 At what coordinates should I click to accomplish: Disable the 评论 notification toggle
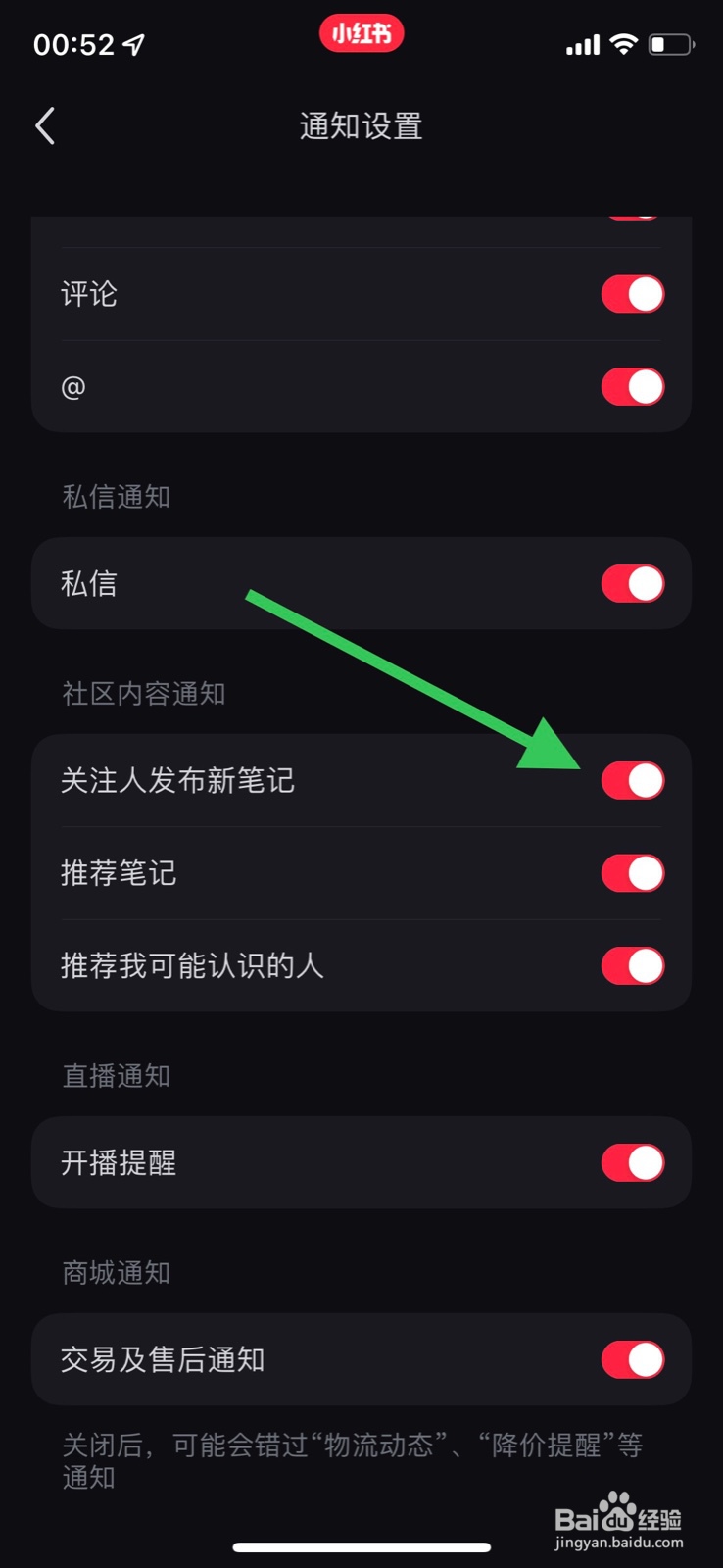[632, 293]
